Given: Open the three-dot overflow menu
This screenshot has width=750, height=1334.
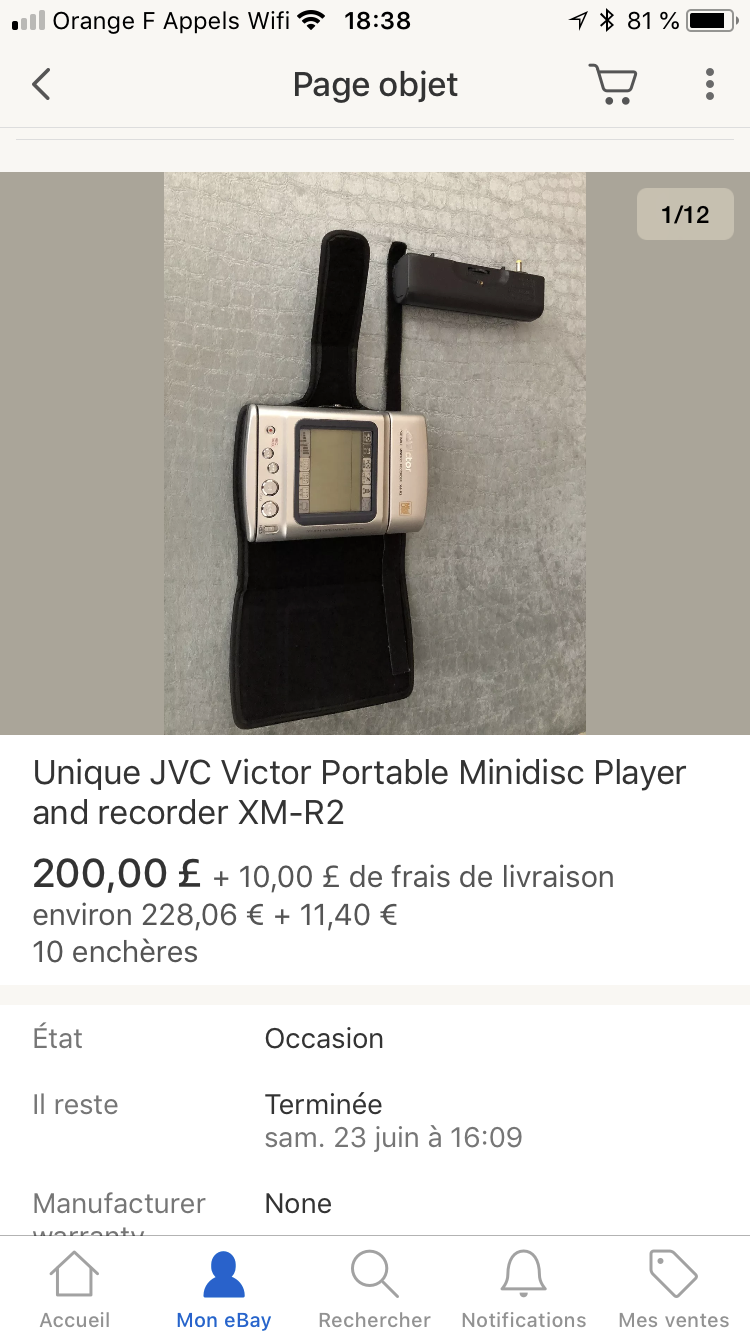Looking at the screenshot, I should 709,85.
